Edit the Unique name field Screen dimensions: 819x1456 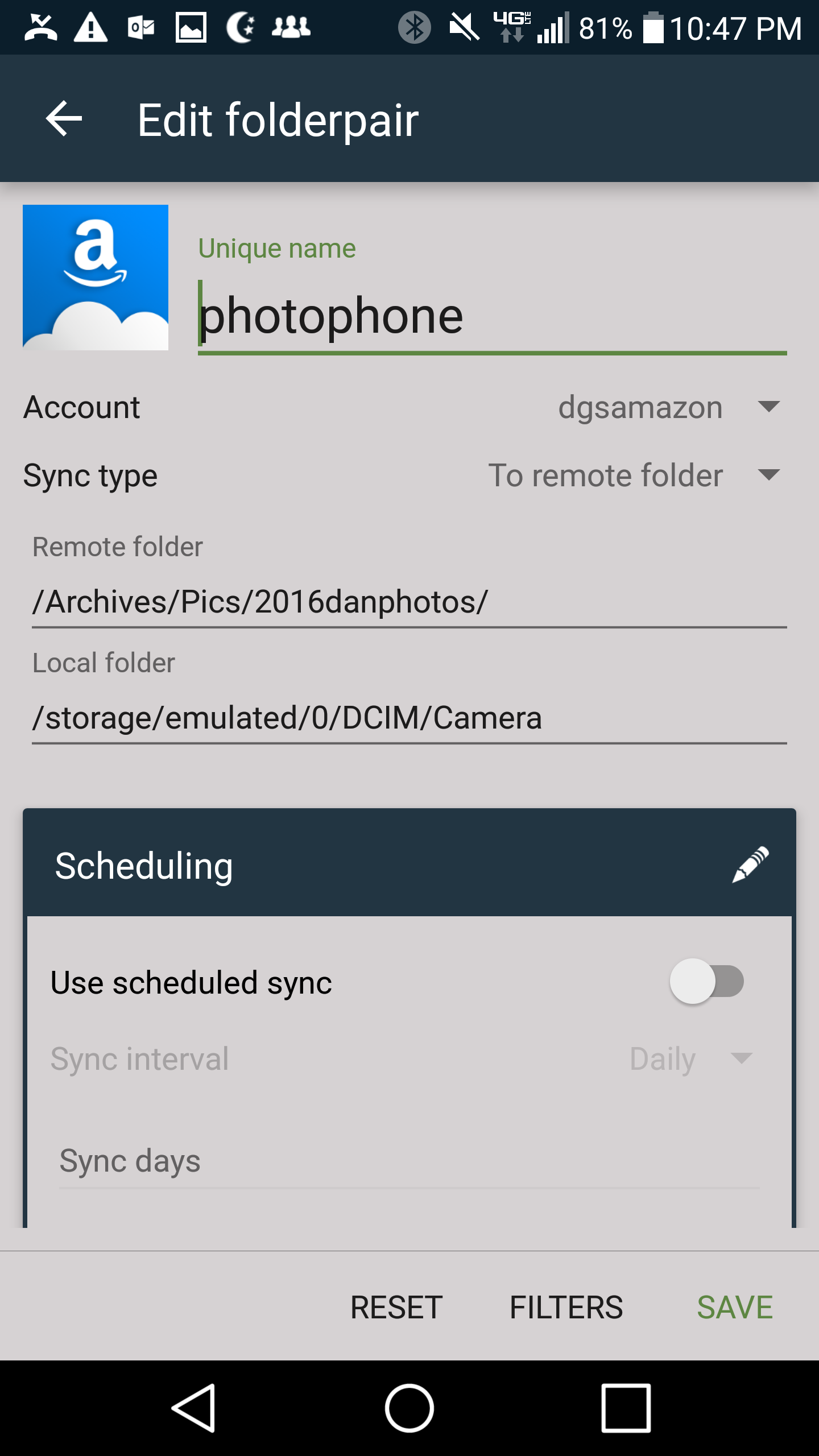pyautogui.click(x=492, y=317)
